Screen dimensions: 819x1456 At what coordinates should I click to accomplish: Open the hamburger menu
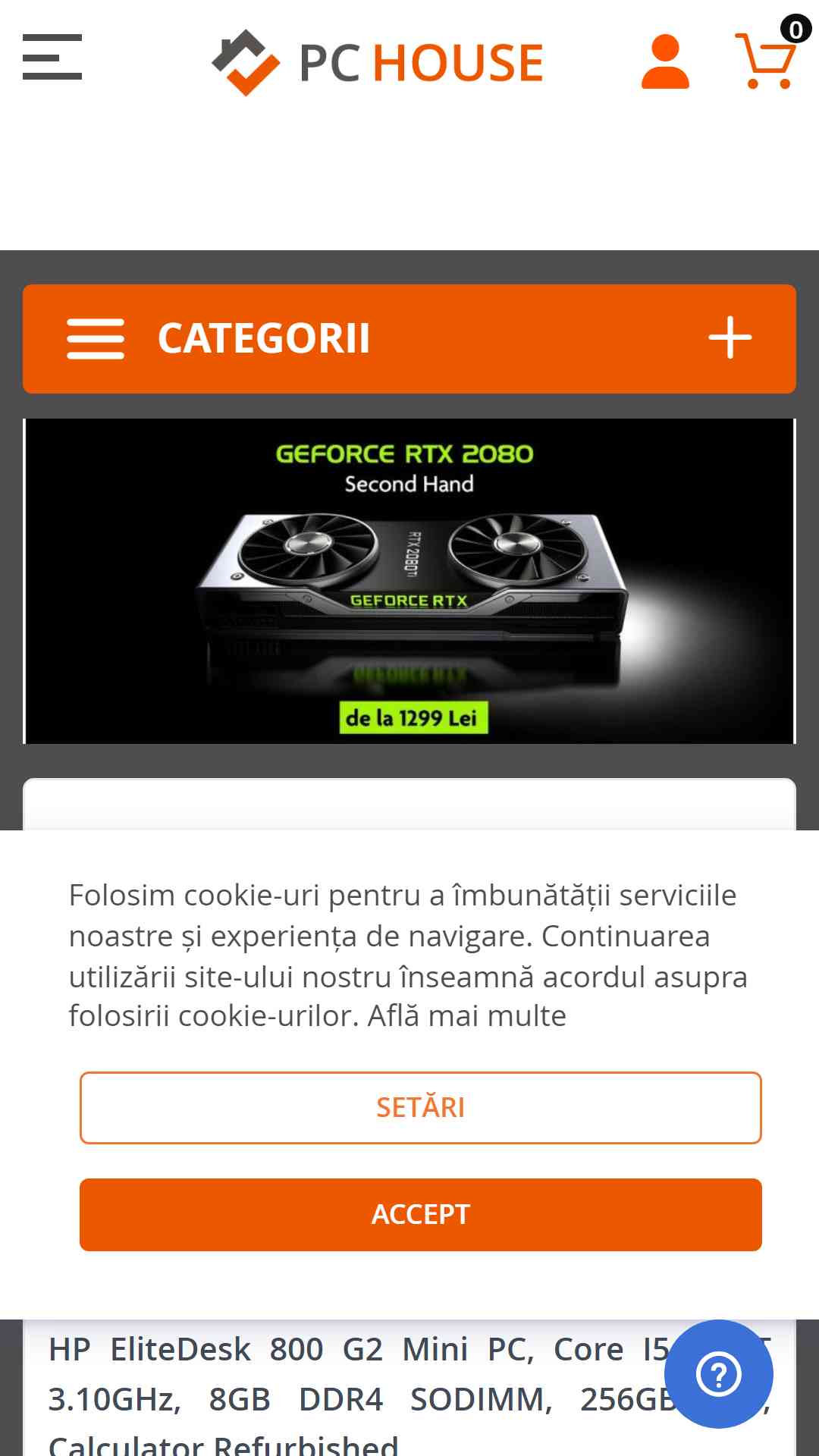pyautogui.click(x=52, y=57)
